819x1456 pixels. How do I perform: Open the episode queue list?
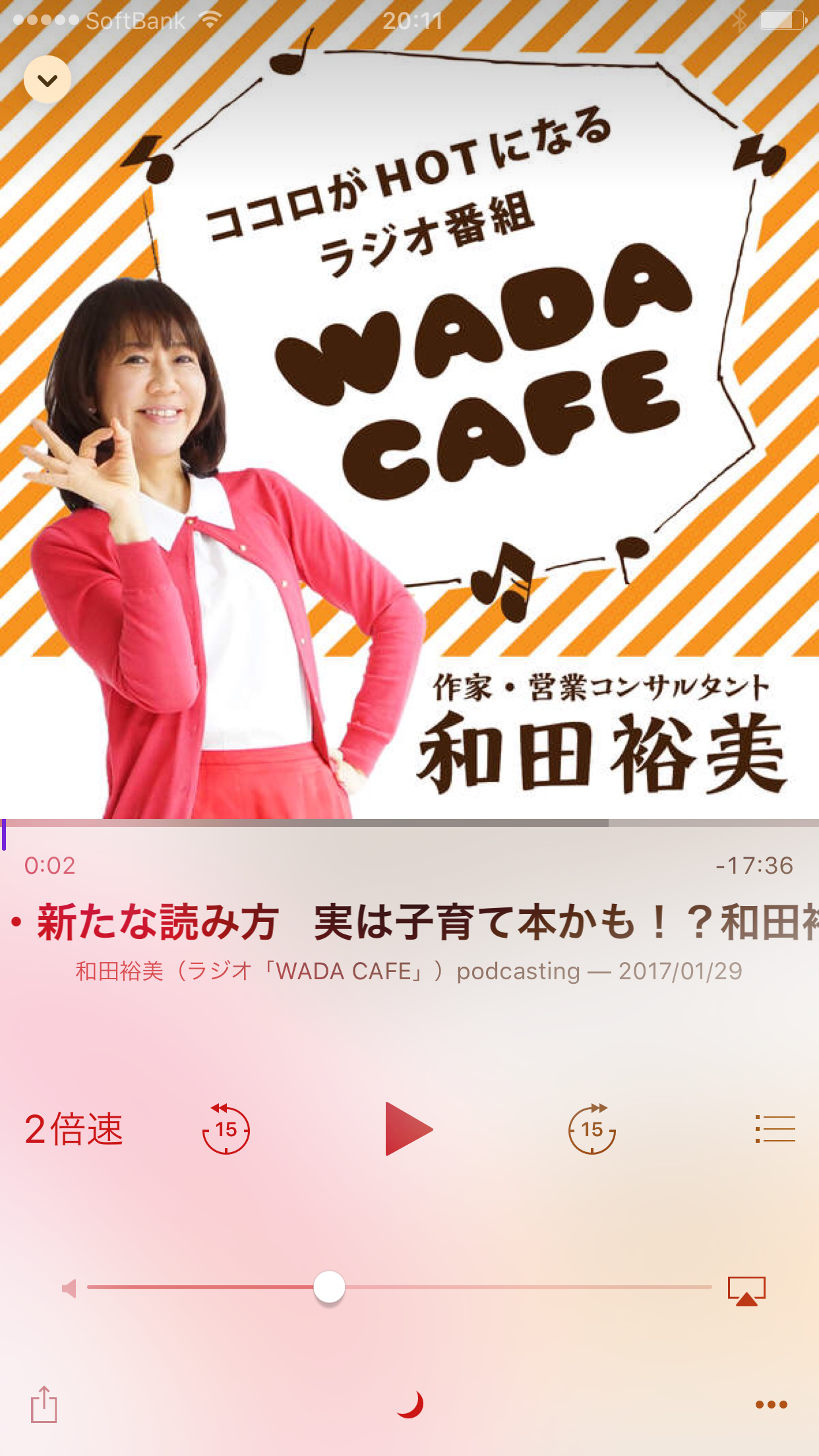tap(775, 1129)
